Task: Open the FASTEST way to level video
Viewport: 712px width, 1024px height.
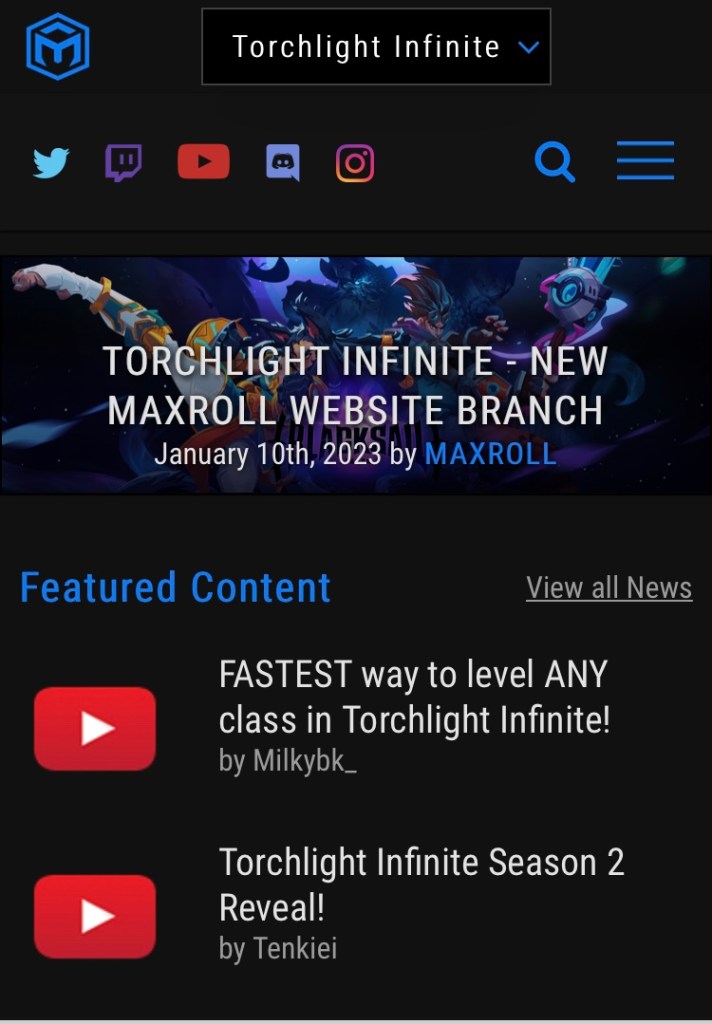Action: click(x=414, y=697)
